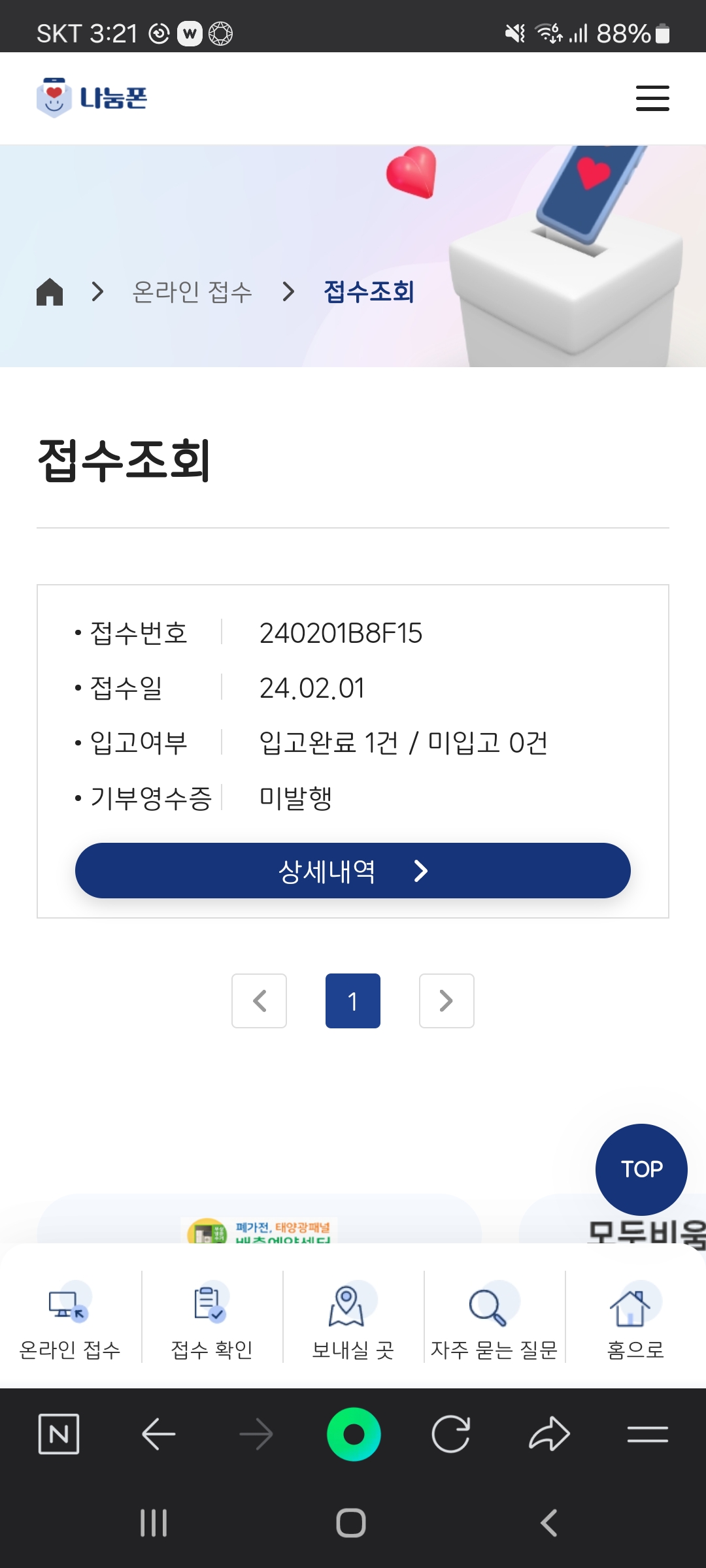Open browser toolbar menu lines
The width and height of the screenshot is (706, 1568).
(x=647, y=1434)
